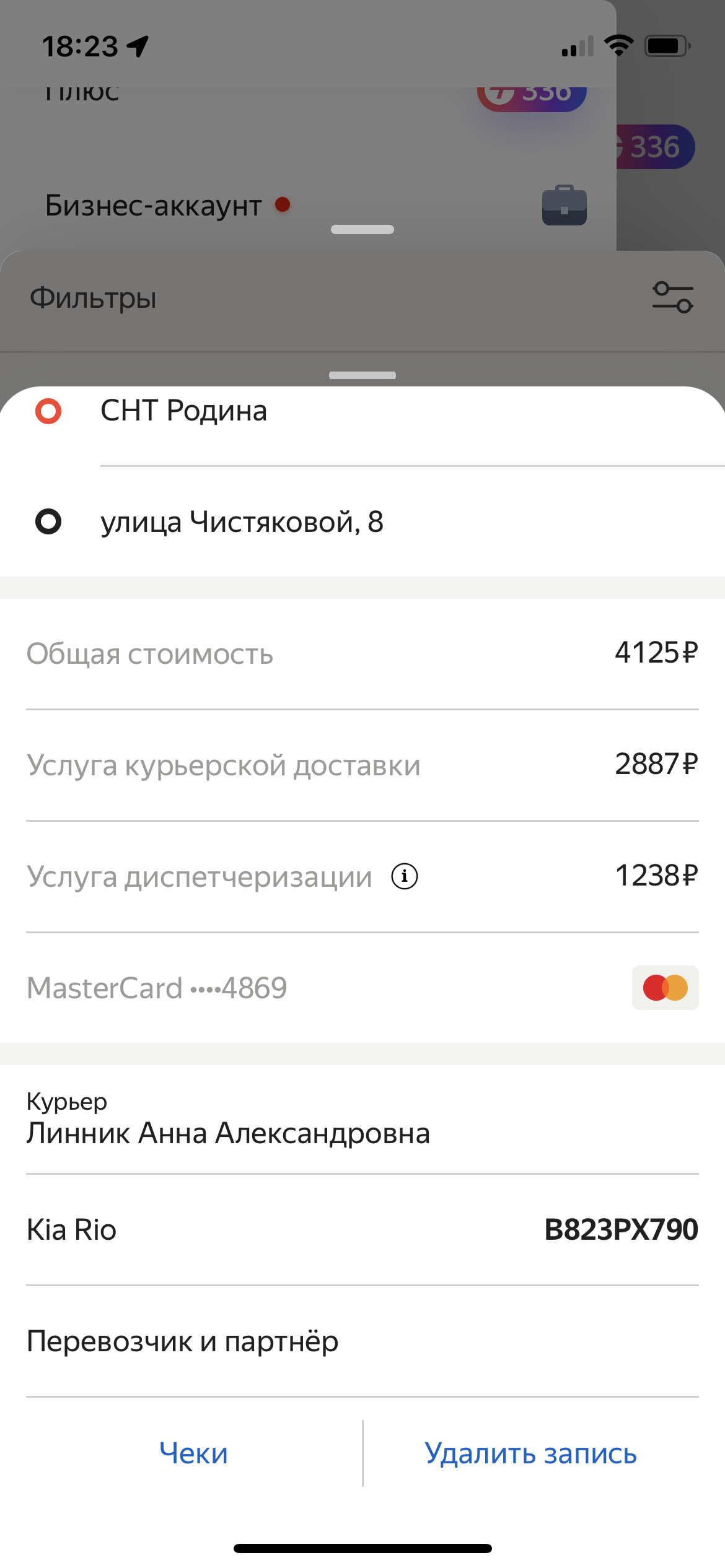Image resolution: width=725 pixels, height=1568 pixels.
Task: Show info about Услуга диспетчеризации
Action: 405,876
